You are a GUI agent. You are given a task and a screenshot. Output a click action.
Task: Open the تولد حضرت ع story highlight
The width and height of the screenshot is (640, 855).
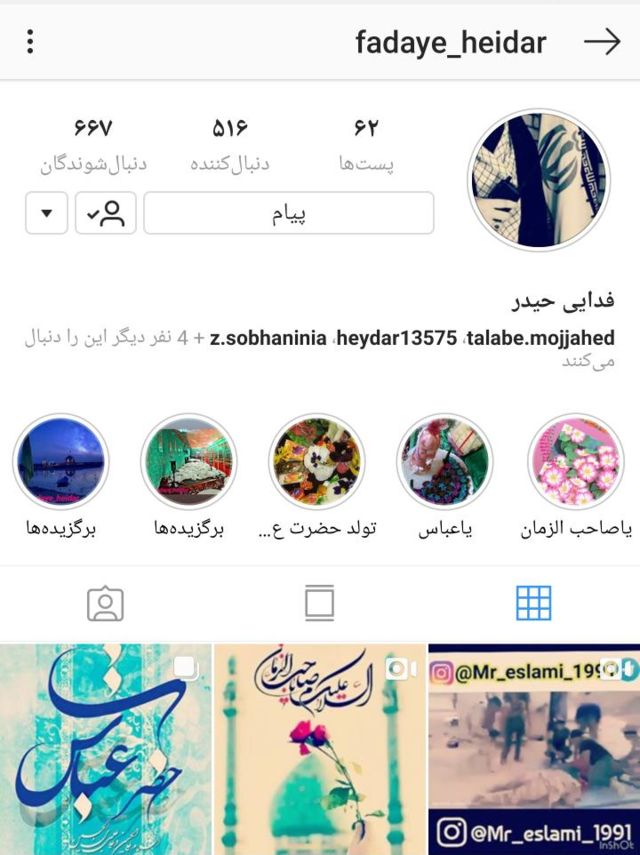point(317,462)
